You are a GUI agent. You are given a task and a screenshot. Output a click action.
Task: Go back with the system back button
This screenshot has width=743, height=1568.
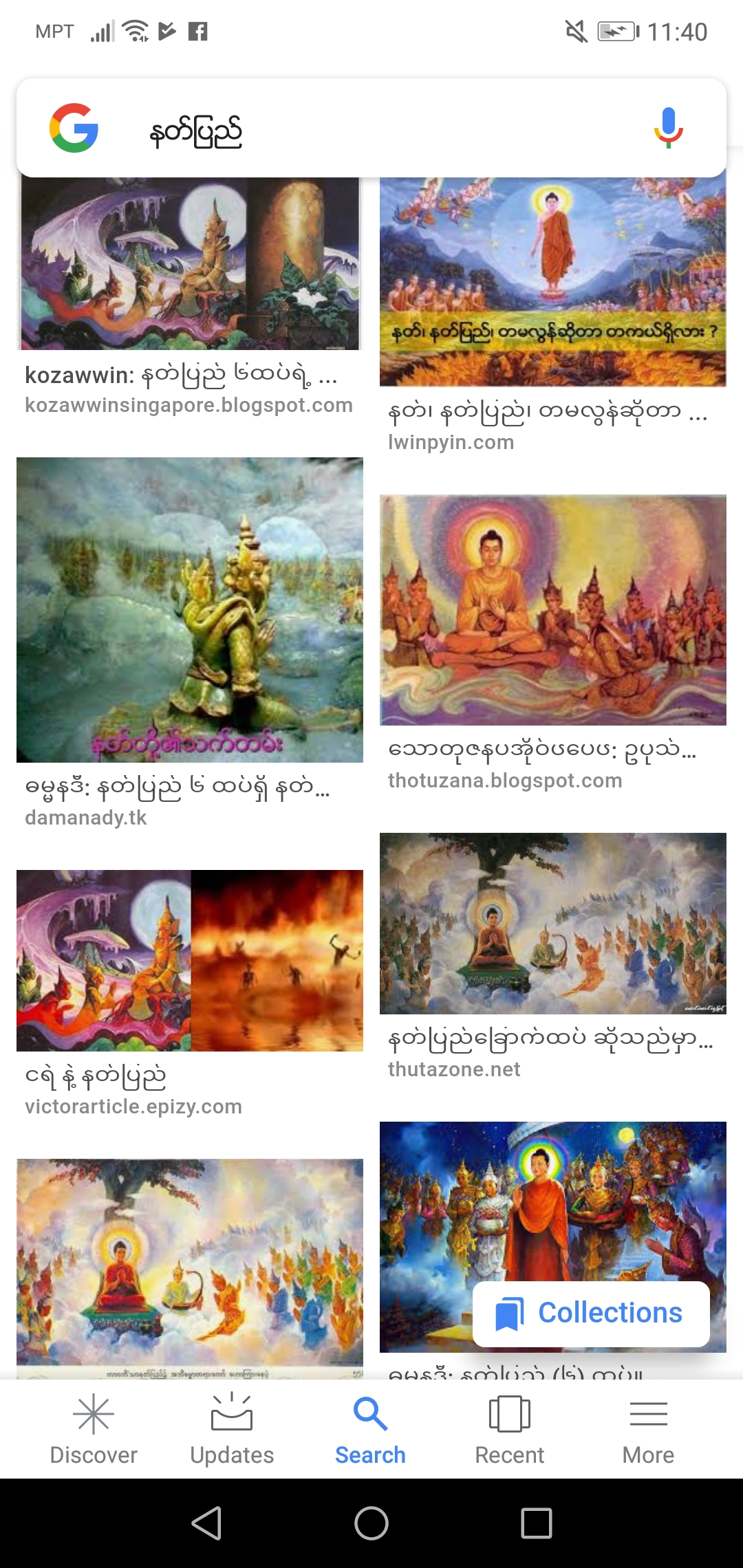point(206,1523)
